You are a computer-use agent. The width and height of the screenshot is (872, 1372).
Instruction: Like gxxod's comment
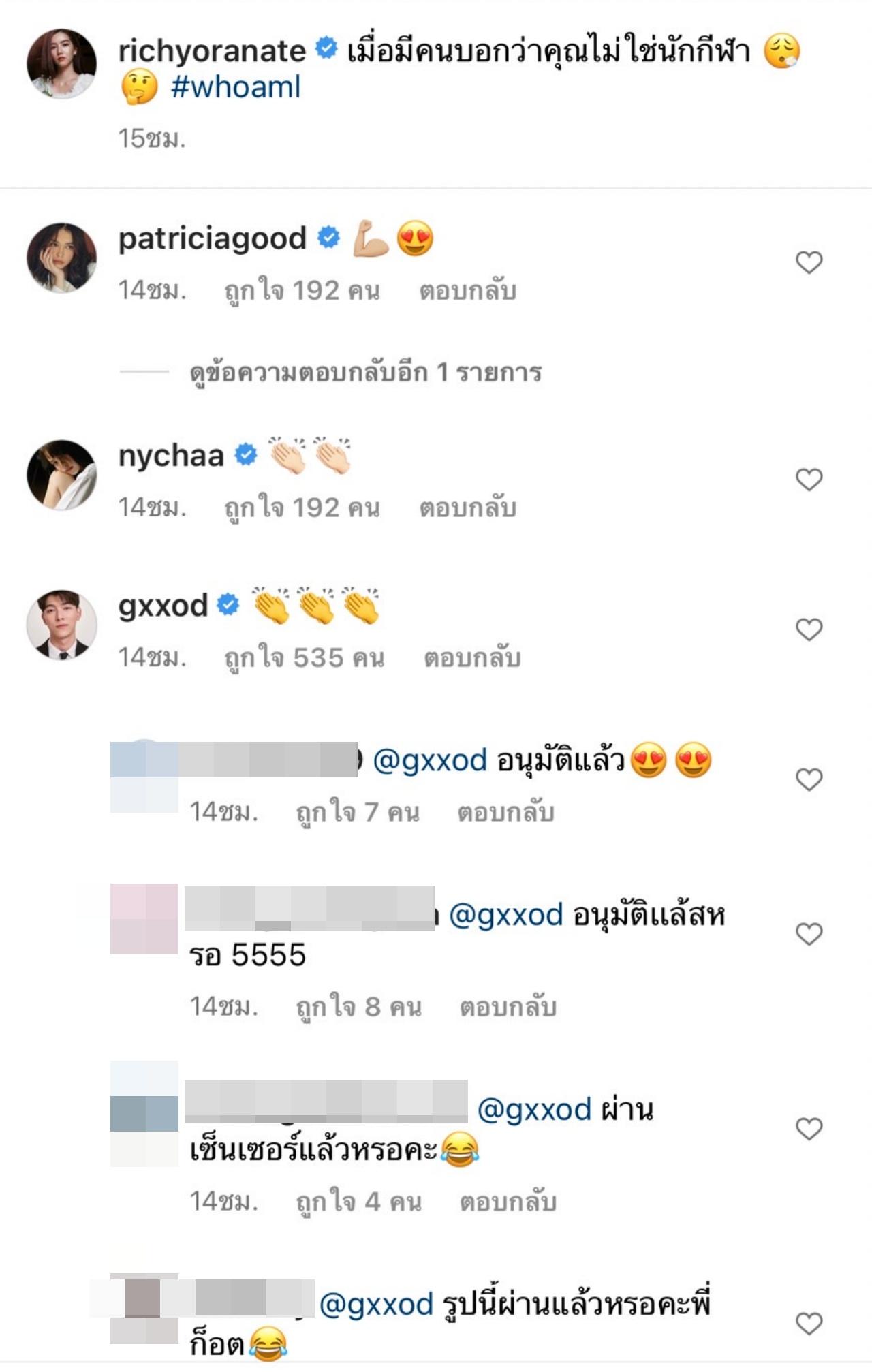click(809, 629)
